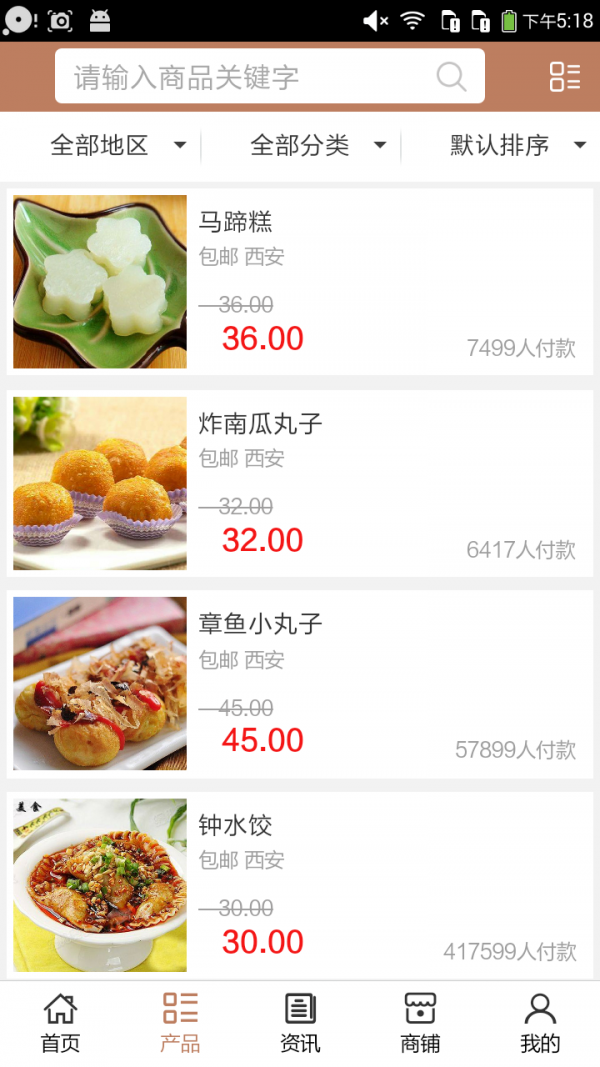This screenshot has width=600, height=1067.
Task: Toggle the list layout view icon
Action: point(564,77)
